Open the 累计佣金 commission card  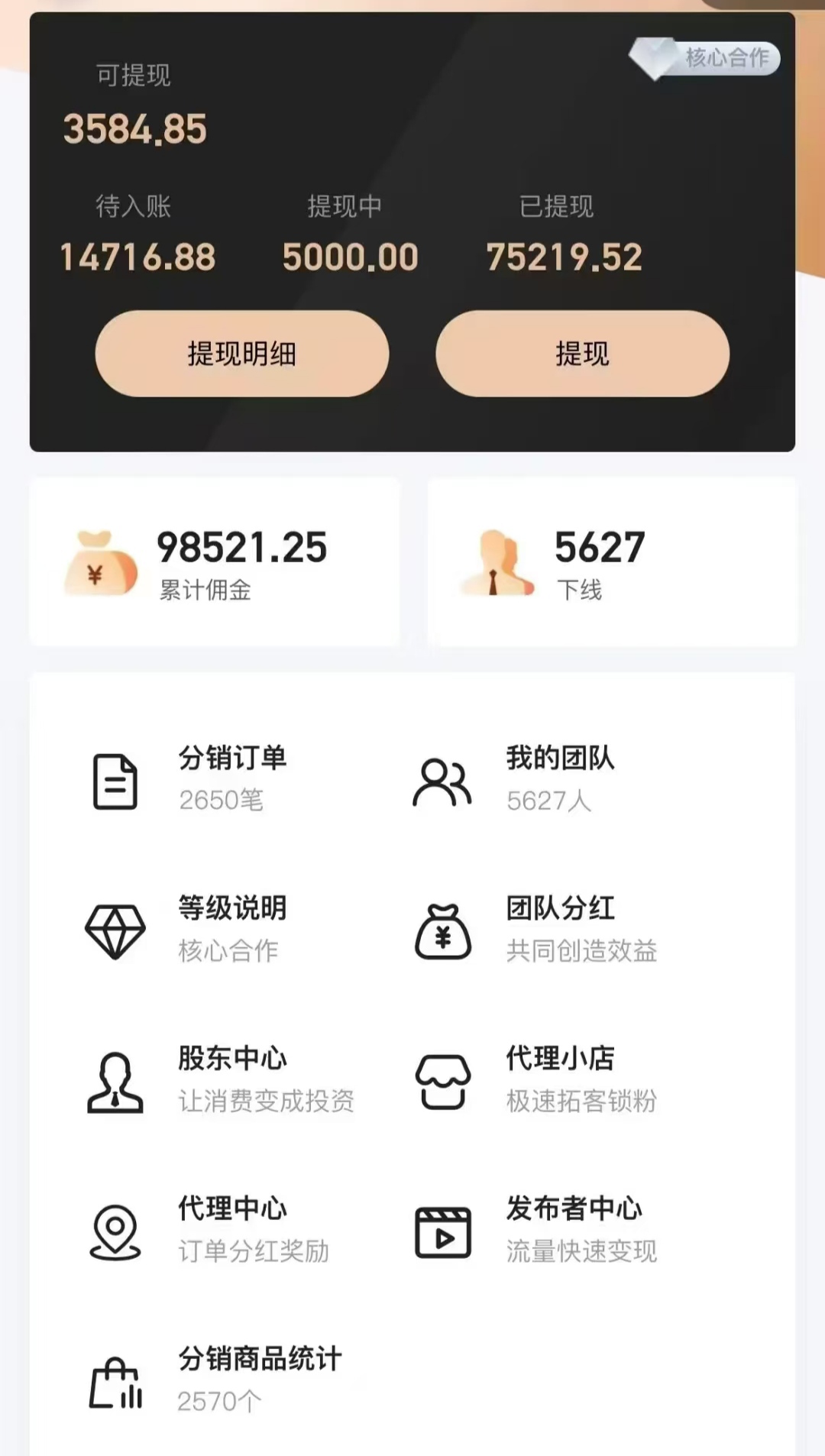pyautogui.click(x=215, y=563)
